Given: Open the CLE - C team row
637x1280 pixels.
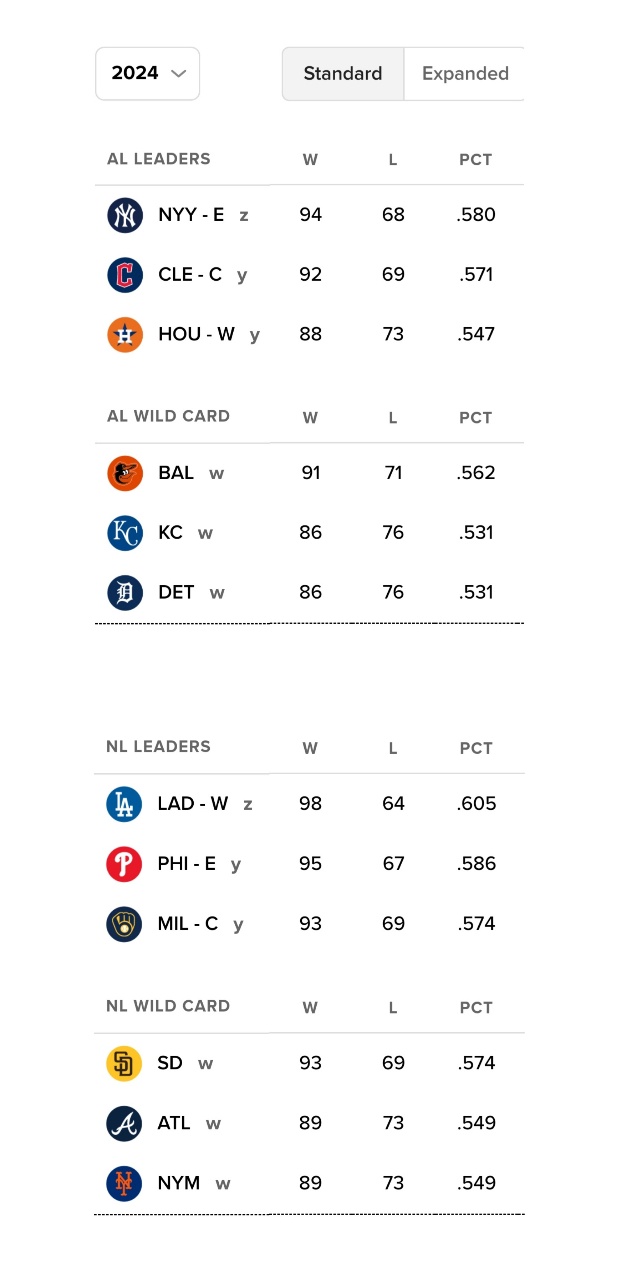Looking at the screenshot, I should (x=189, y=275).
